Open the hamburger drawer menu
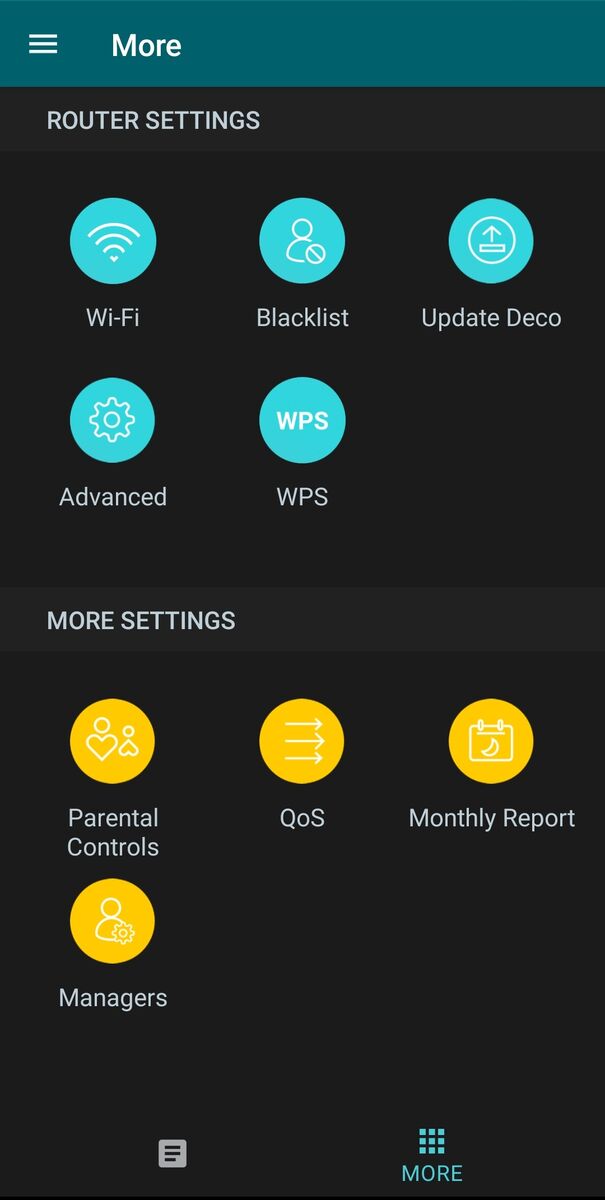 (43, 45)
